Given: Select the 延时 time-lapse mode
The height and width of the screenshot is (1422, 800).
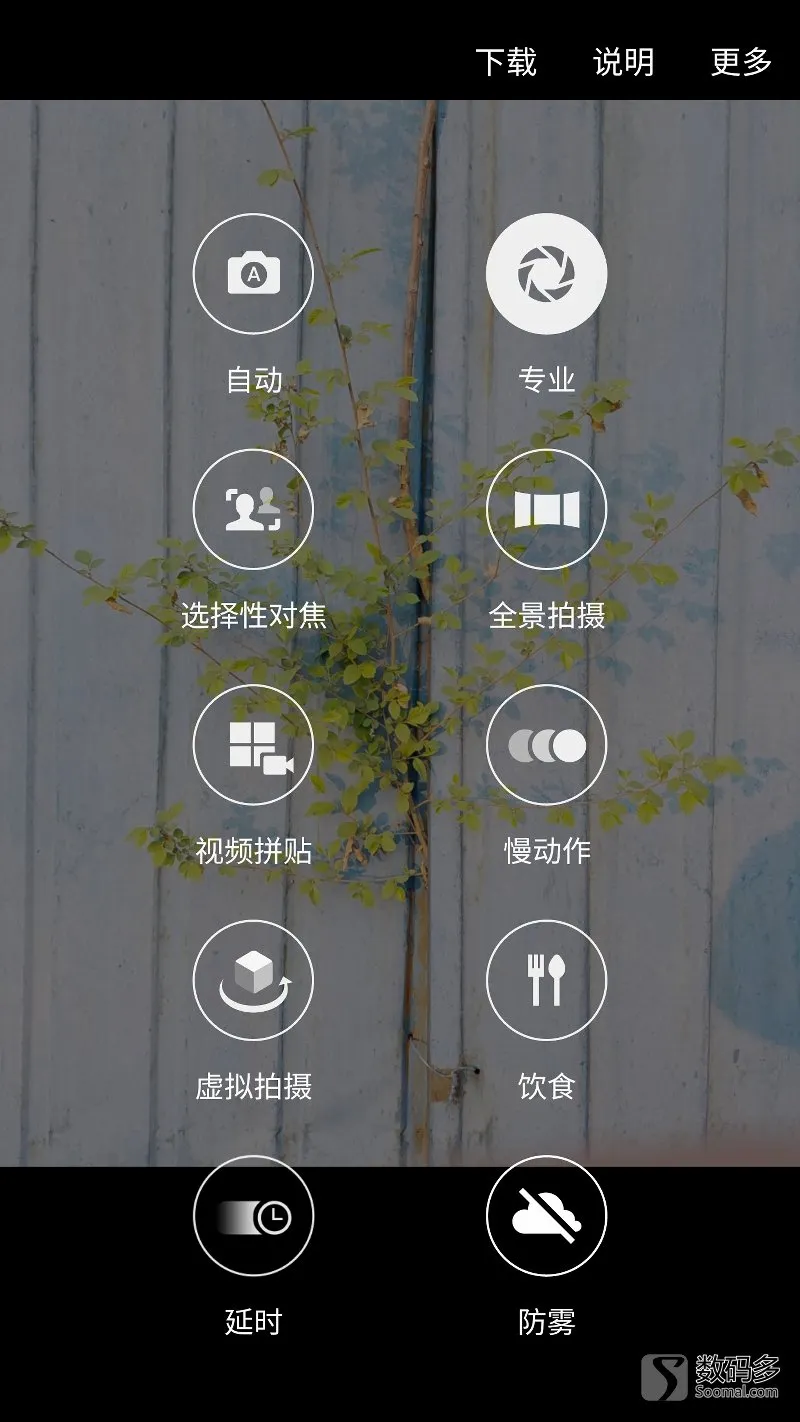Looking at the screenshot, I should coord(253,1216).
